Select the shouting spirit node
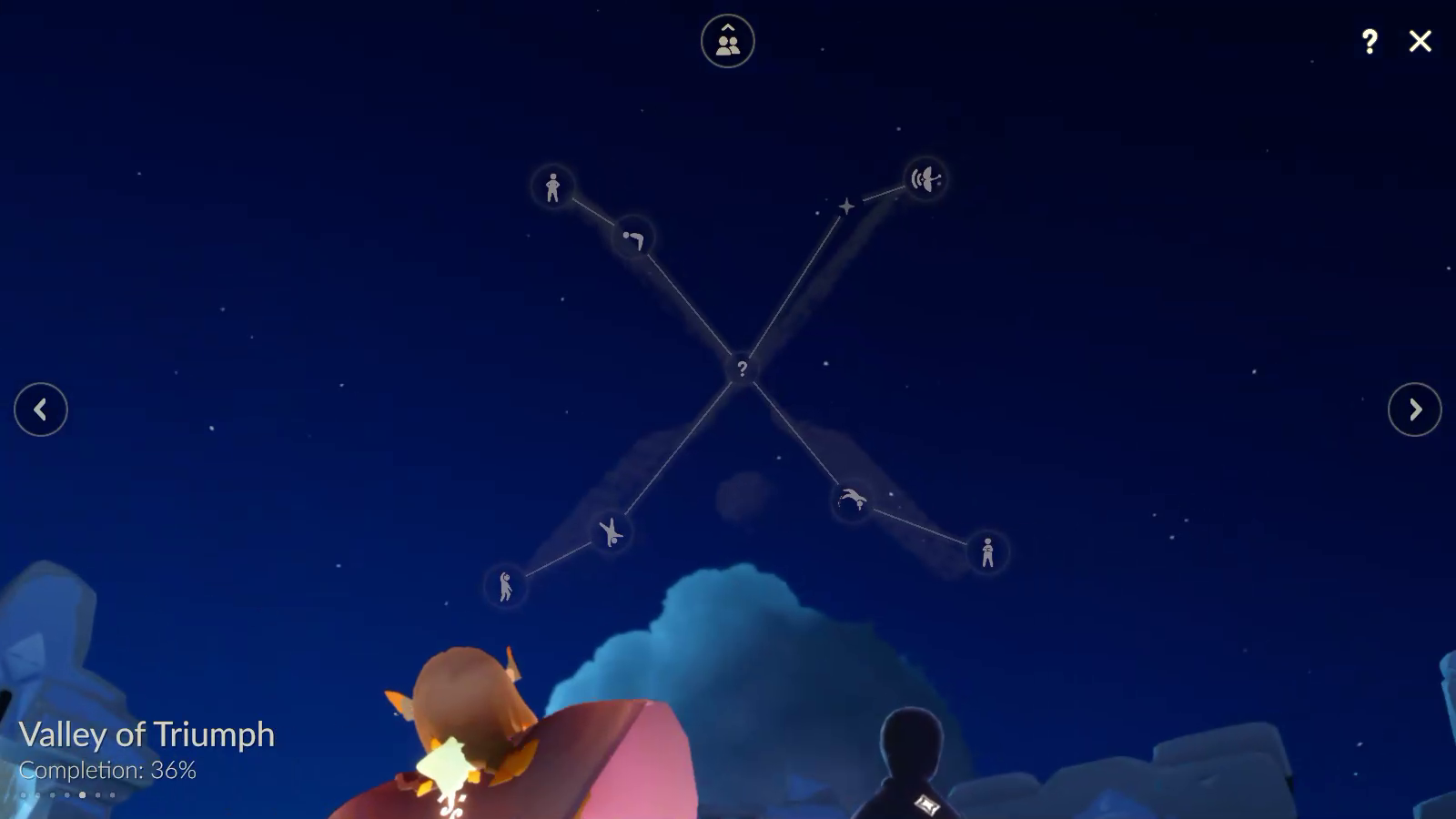 [x=926, y=178]
